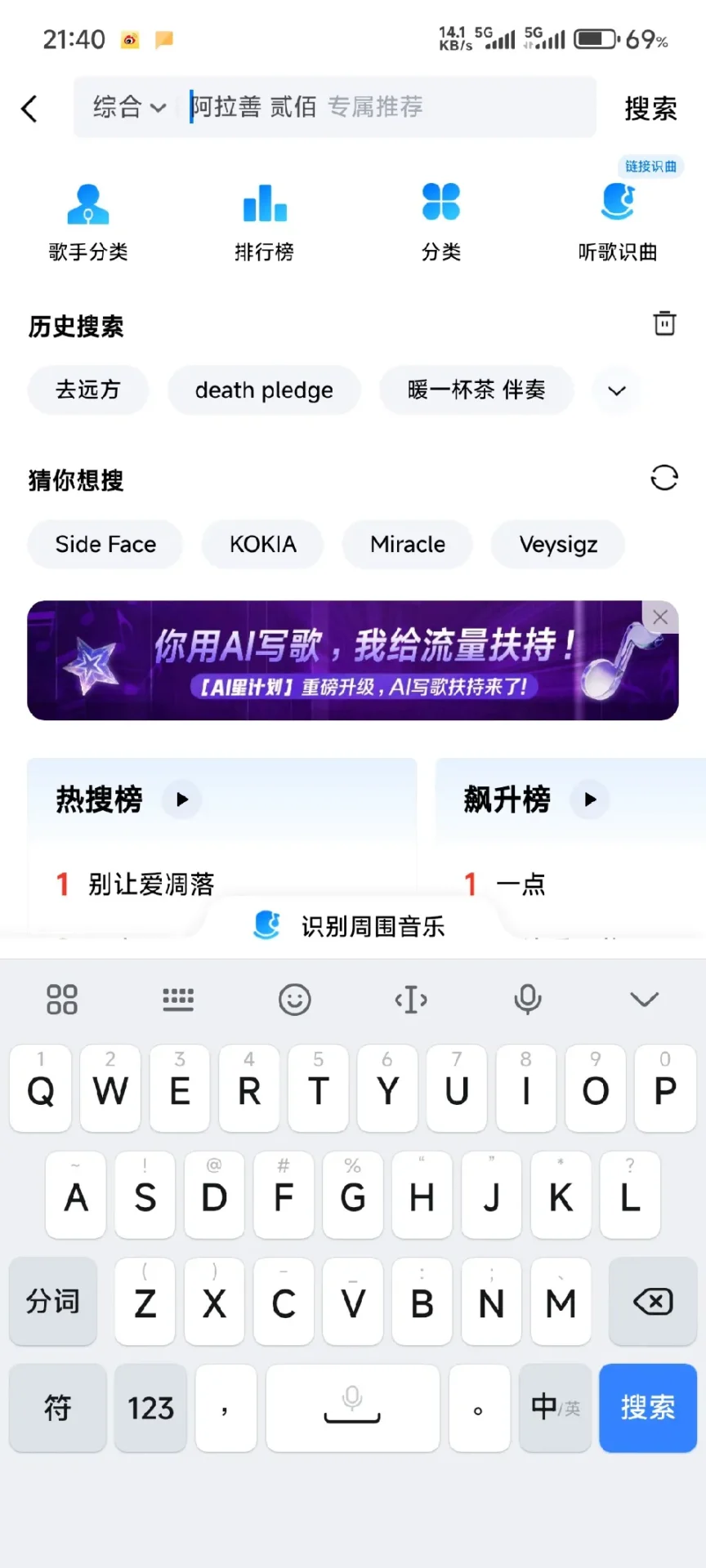
Task: Open the 综合 search type dropdown
Action: pos(129,107)
